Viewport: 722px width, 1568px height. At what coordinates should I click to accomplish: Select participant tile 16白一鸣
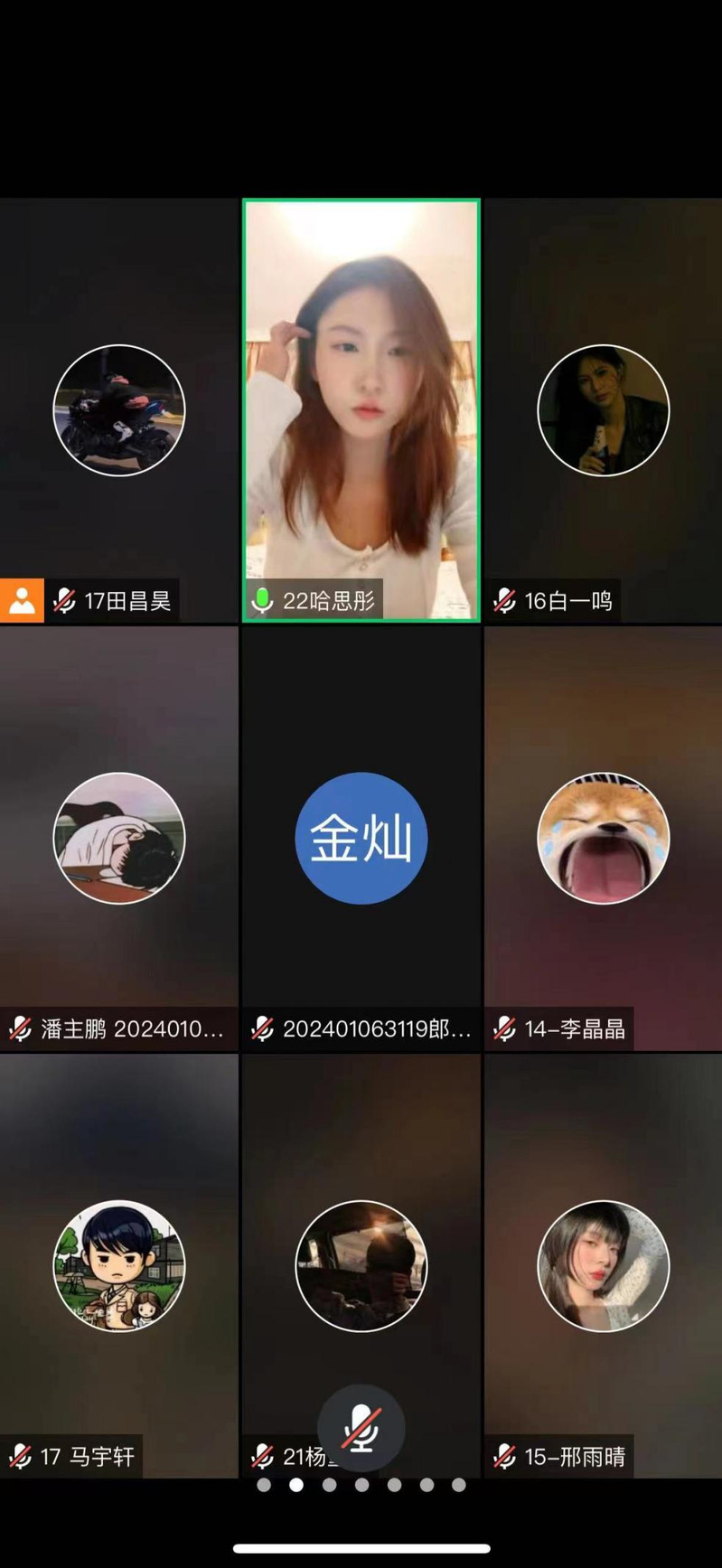603,409
